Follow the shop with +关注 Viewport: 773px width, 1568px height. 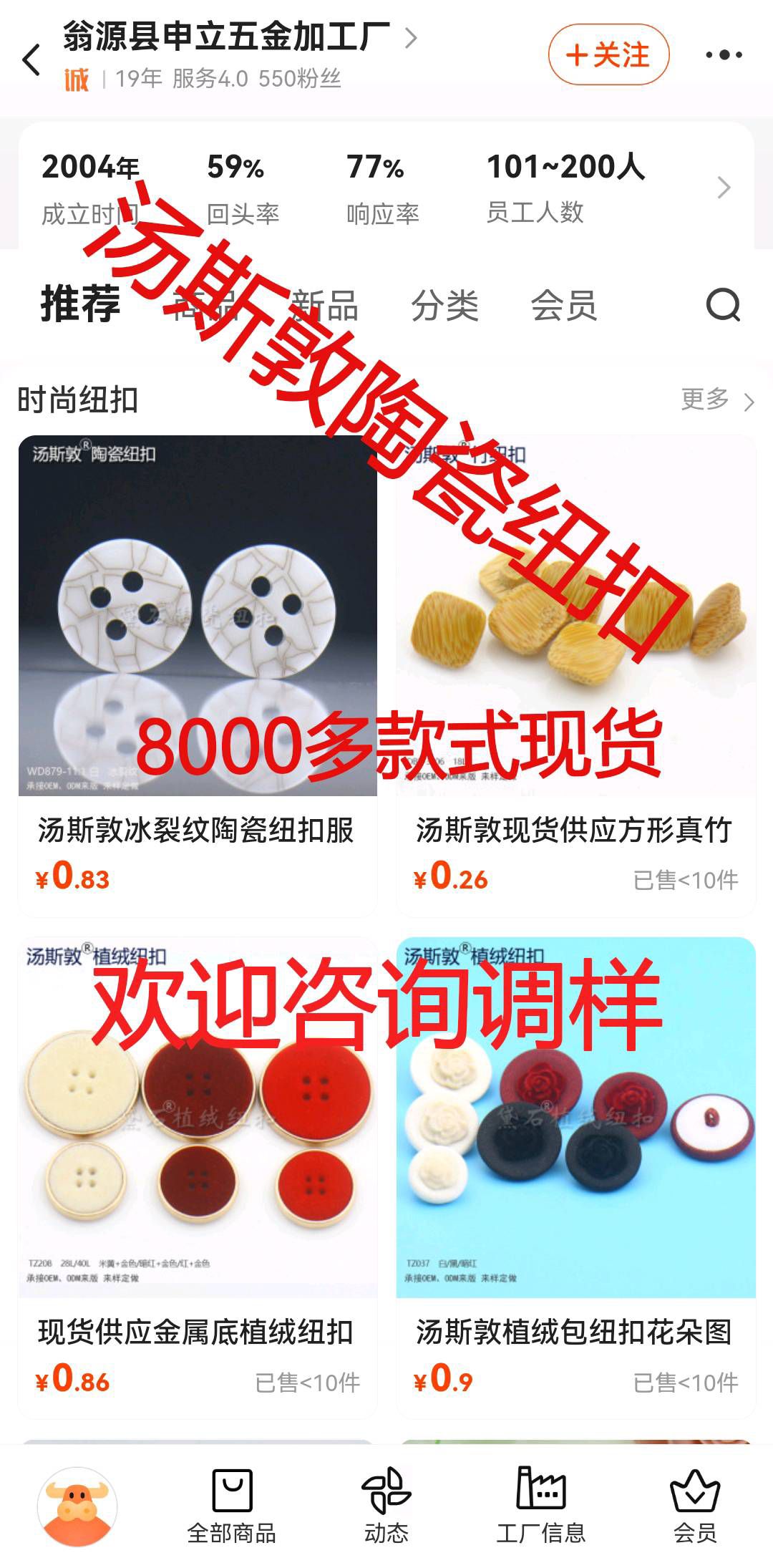(608, 55)
